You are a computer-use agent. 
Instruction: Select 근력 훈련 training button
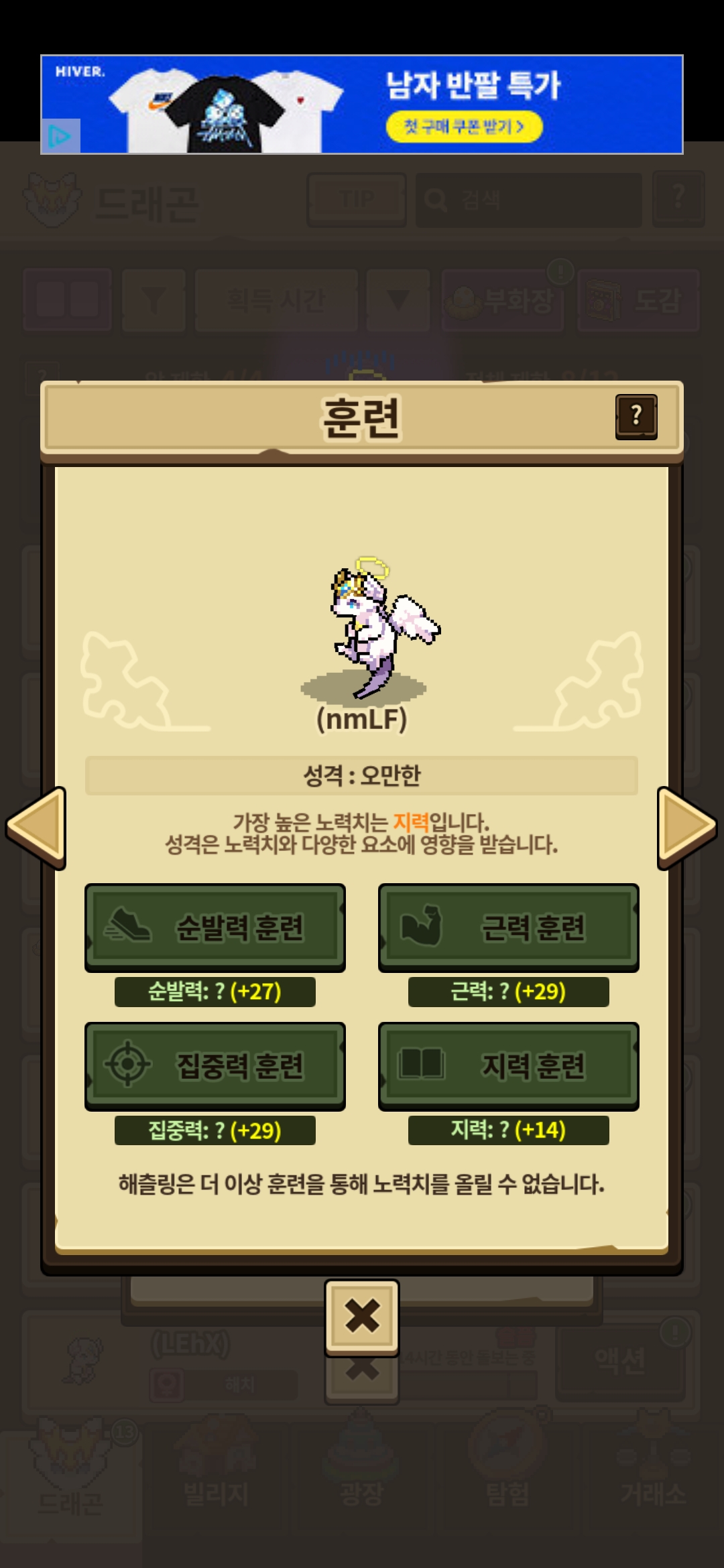[x=508, y=927]
